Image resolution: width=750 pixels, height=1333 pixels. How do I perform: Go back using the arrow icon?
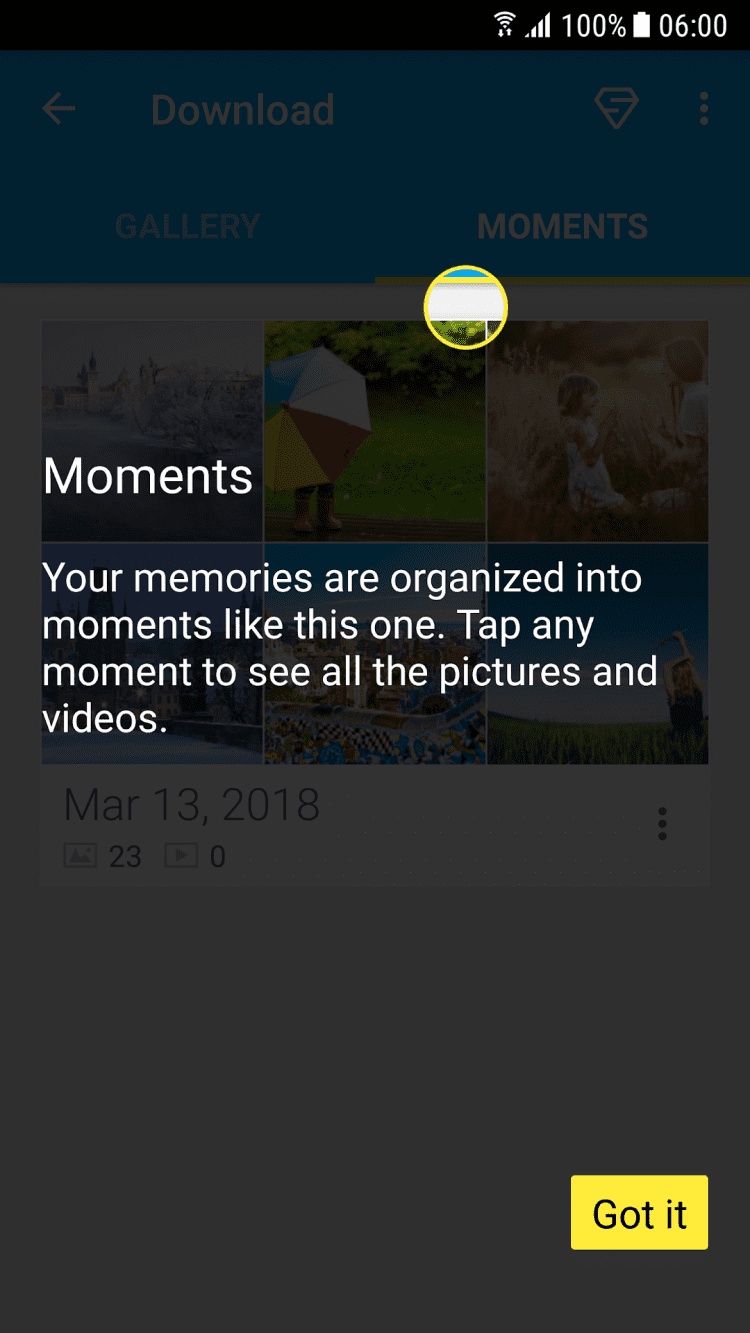pyautogui.click(x=59, y=109)
